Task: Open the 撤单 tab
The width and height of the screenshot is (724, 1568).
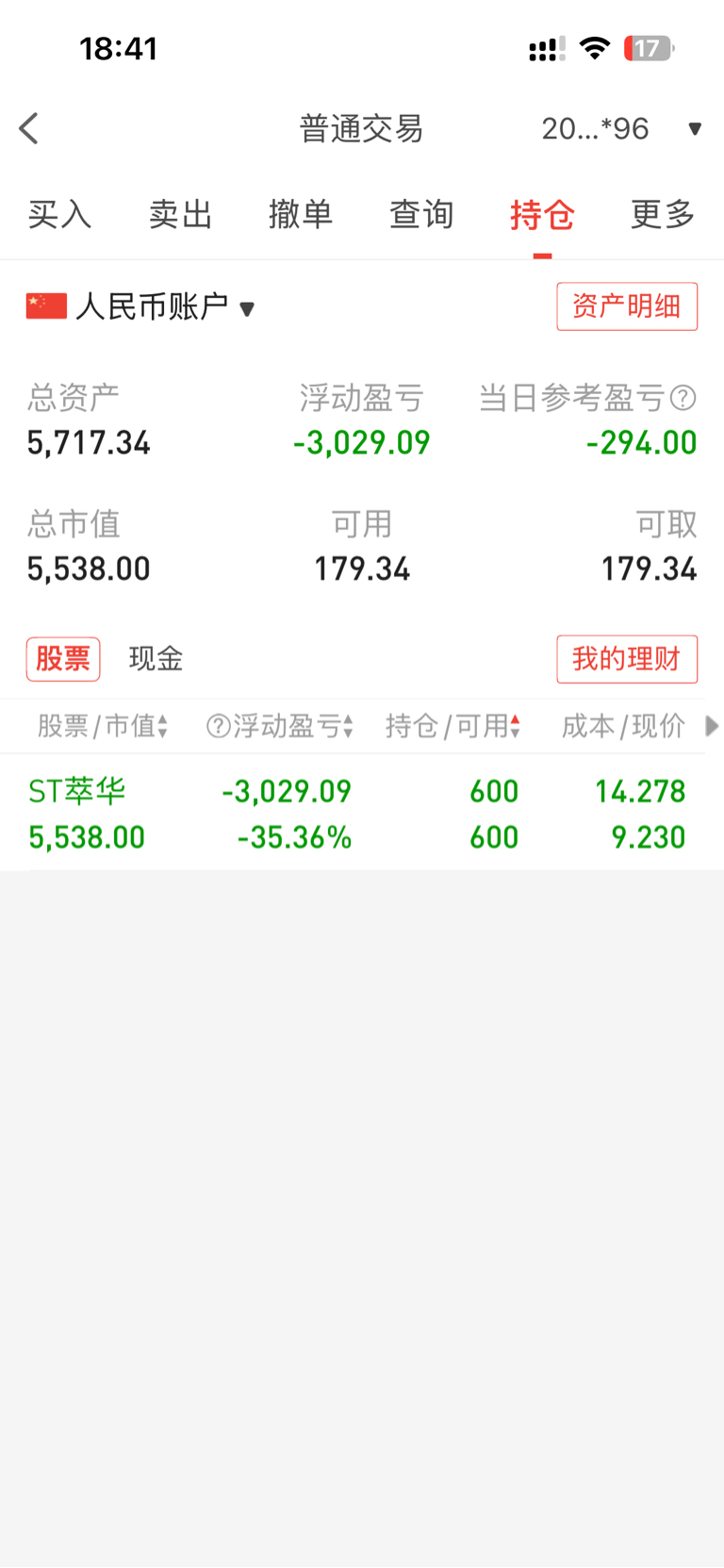Action: [x=301, y=215]
